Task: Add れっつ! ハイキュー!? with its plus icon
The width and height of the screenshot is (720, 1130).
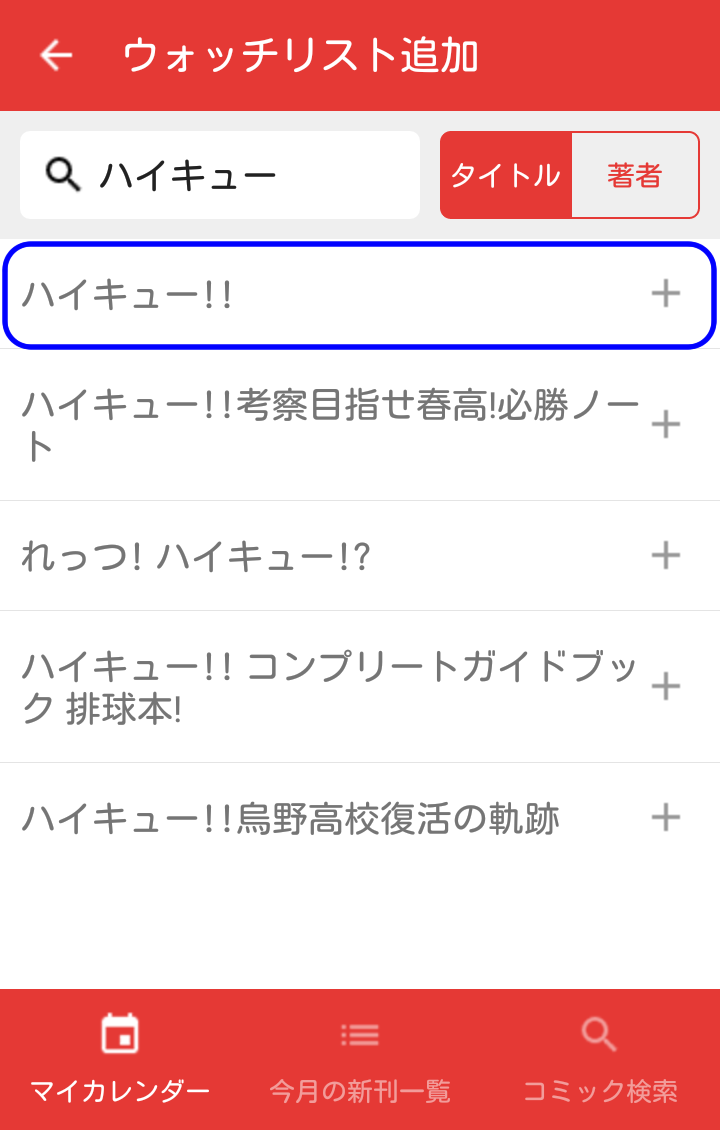Action: point(665,555)
